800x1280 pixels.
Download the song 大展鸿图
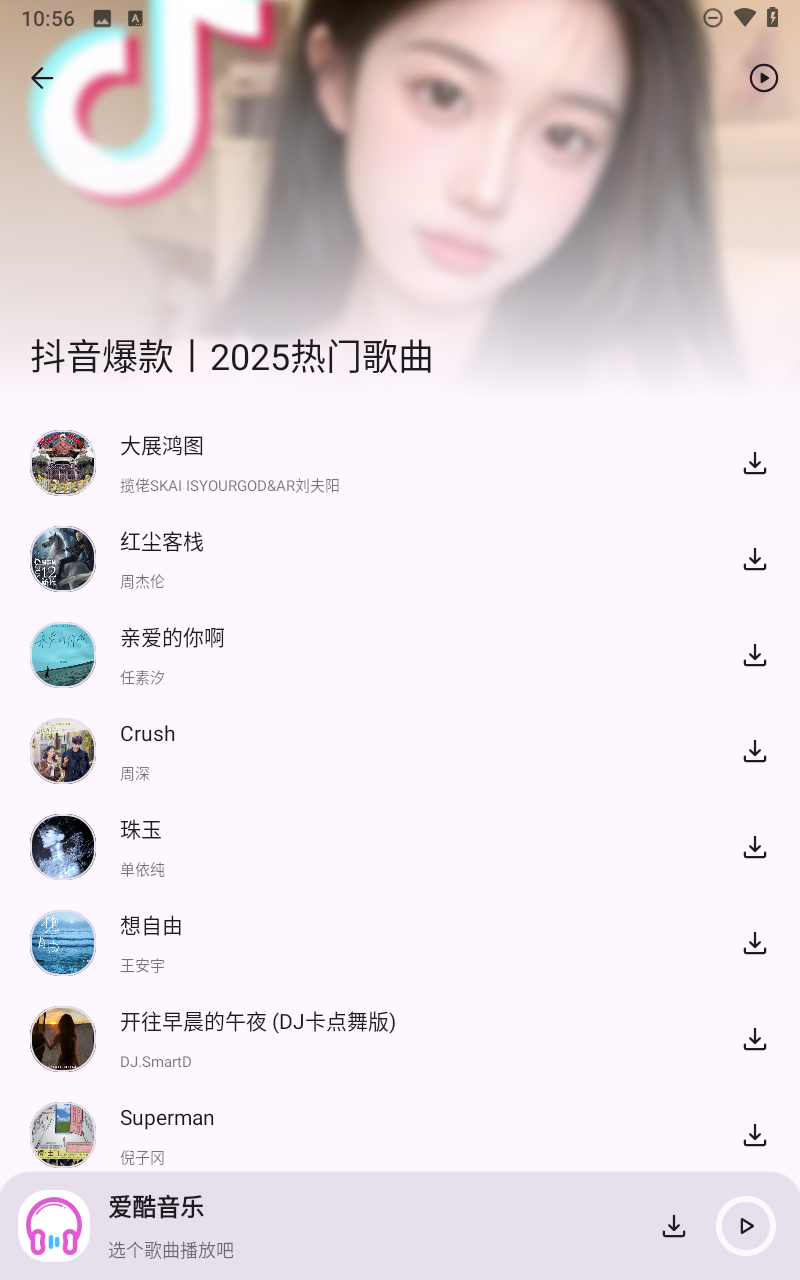(x=754, y=463)
